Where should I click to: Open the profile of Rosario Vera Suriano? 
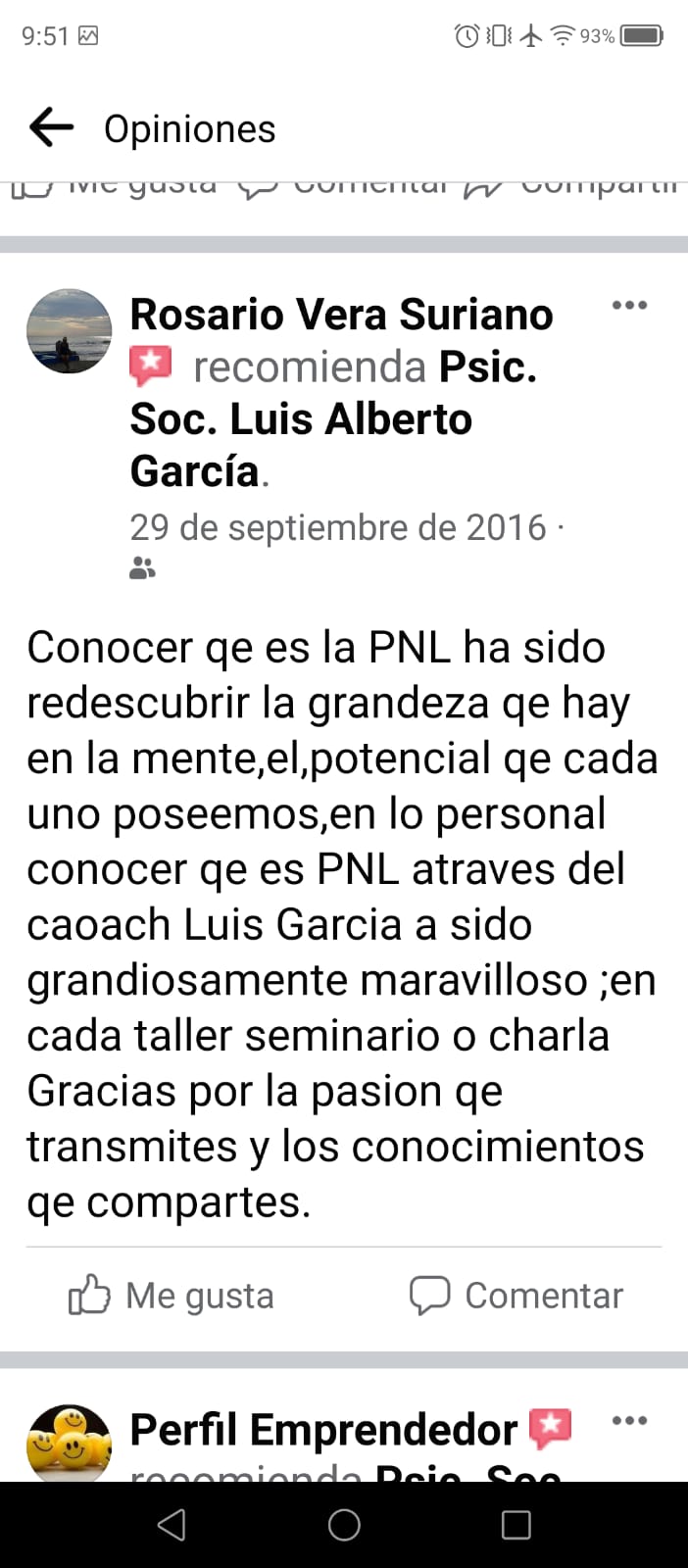(341, 315)
